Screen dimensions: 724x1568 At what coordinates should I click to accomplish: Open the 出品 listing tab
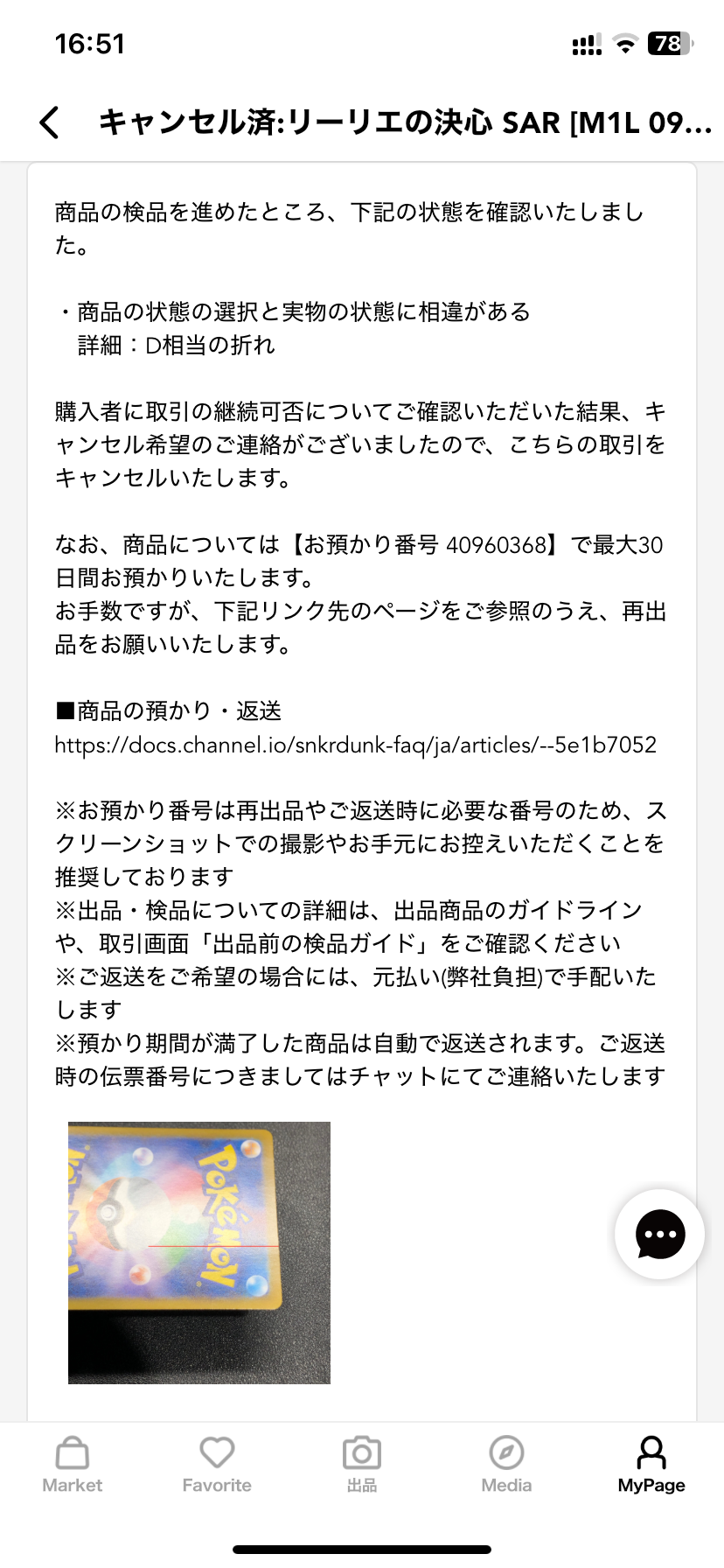pos(362,1465)
